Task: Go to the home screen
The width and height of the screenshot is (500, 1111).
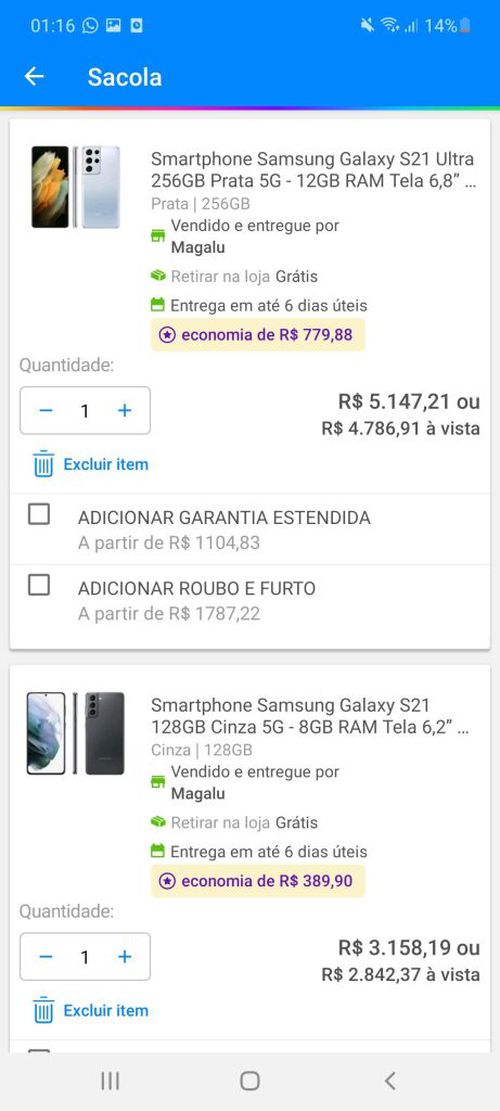Action: (x=249, y=1081)
